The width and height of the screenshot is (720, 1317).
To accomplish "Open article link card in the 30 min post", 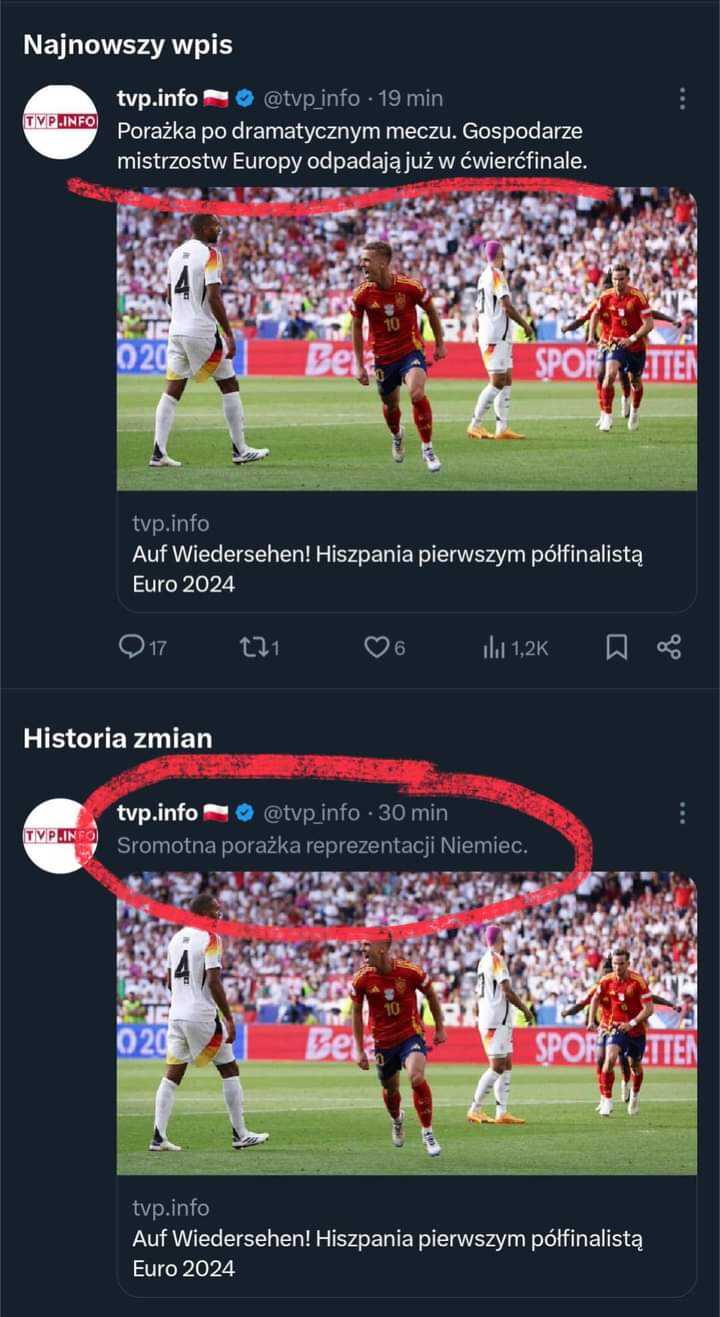I will (407, 1085).
